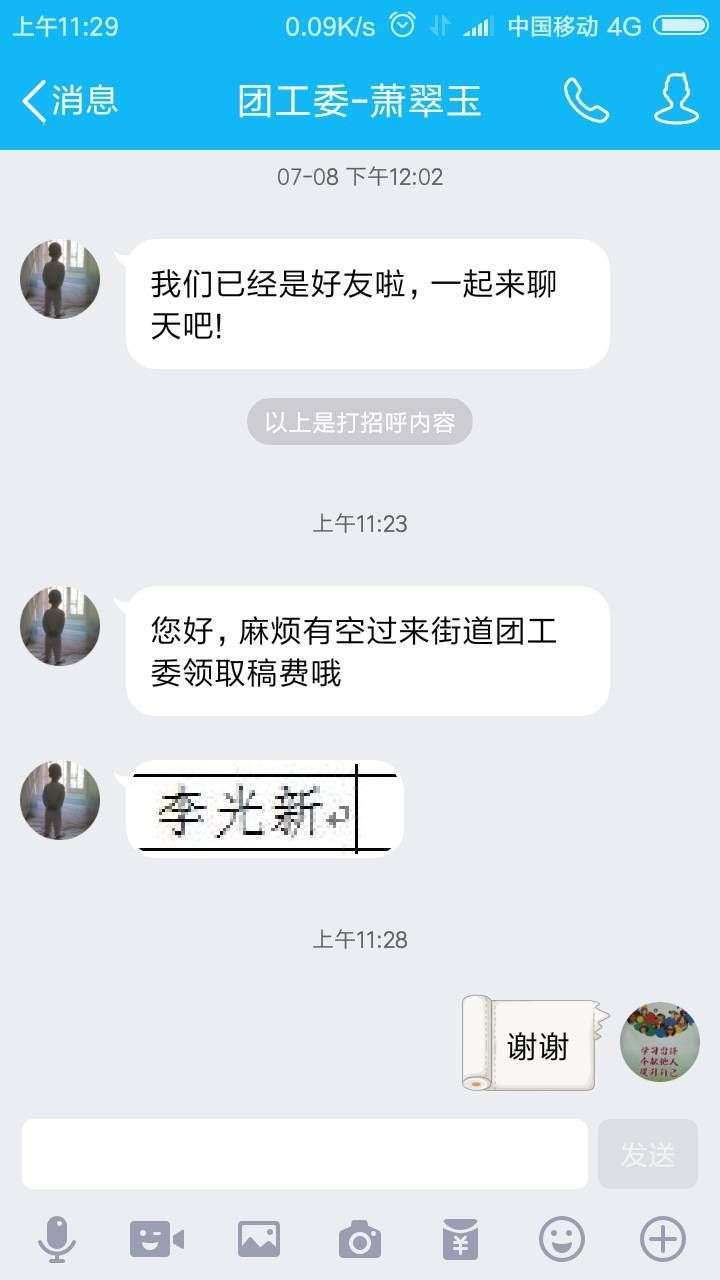Show more options with the plus icon
Image resolution: width=720 pixels, height=1280 pixels.
[x=662, y=1240]
